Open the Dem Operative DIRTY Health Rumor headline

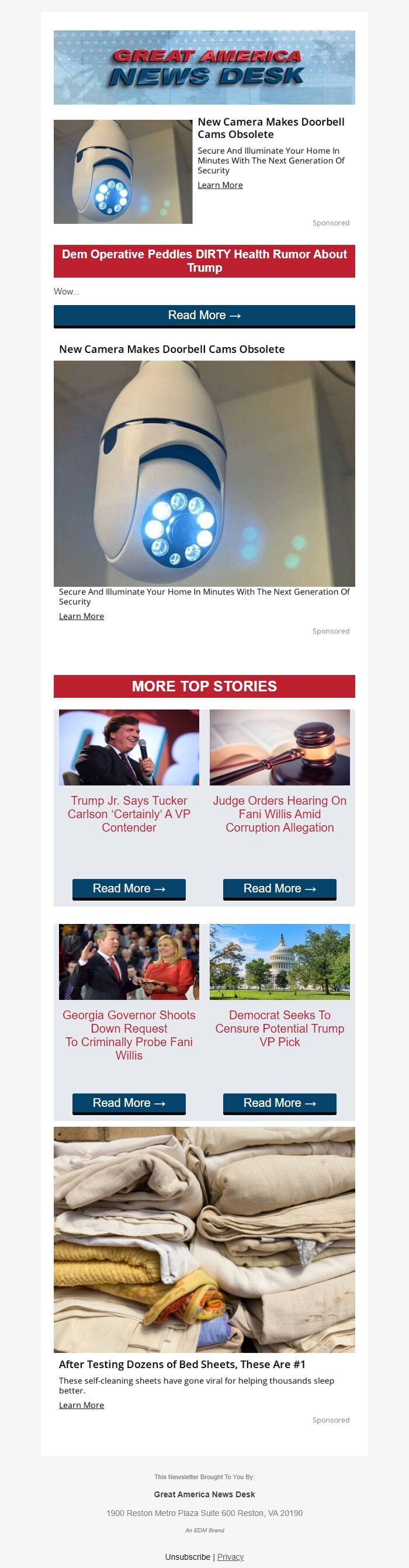coord(204,261)
